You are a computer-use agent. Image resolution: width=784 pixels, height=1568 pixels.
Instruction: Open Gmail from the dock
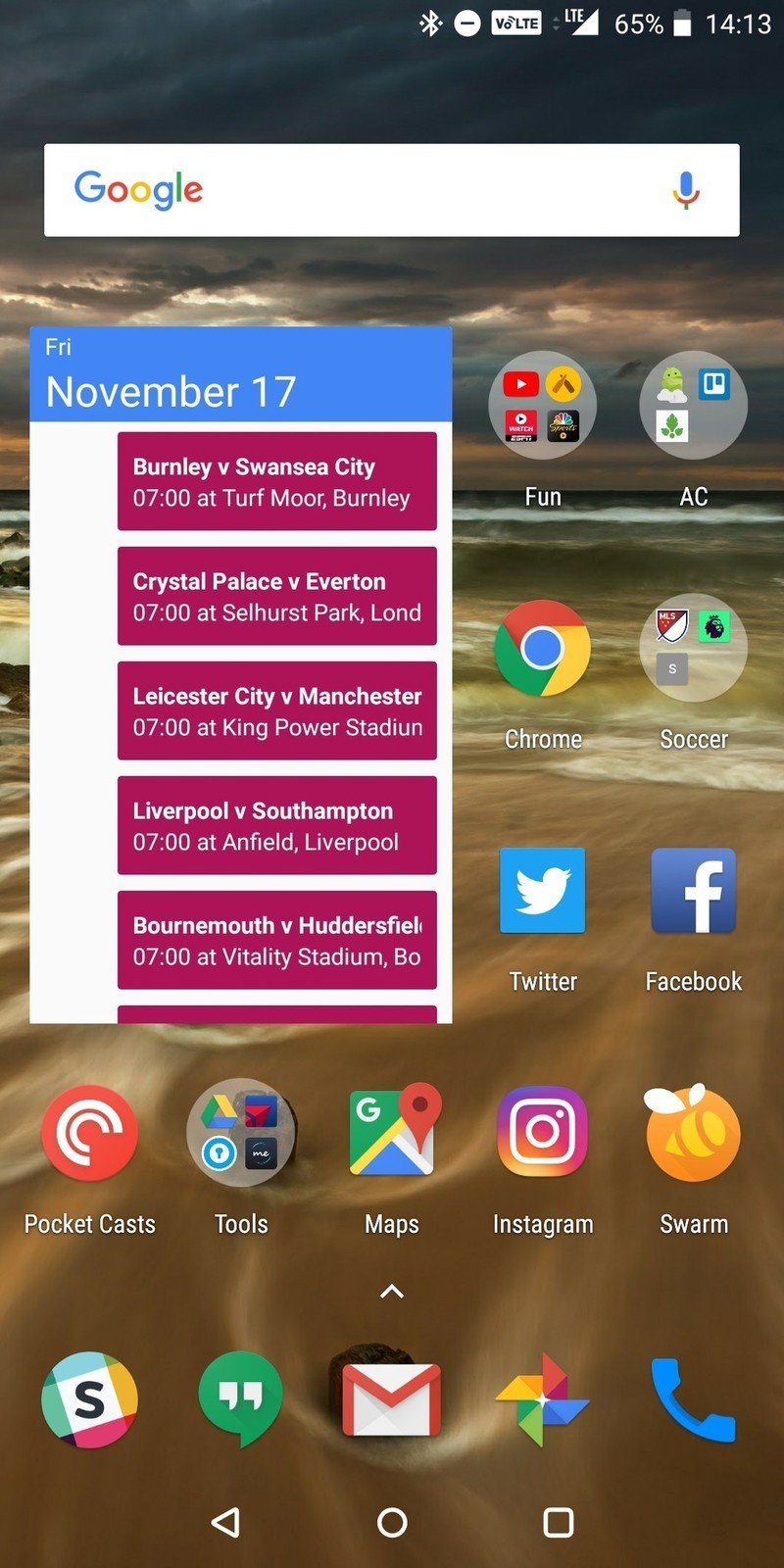point(392,1399)
